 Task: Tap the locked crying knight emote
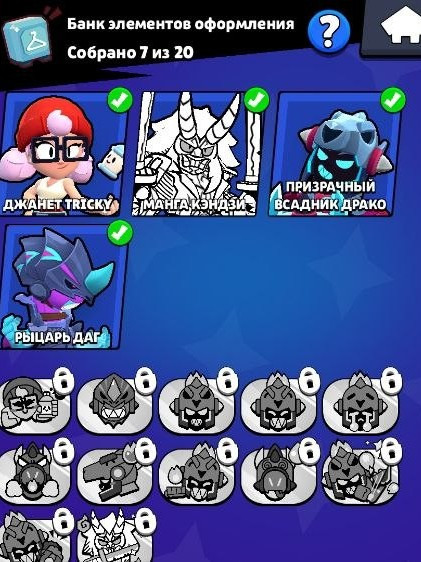pyautogui.click(x=360, y=404)
